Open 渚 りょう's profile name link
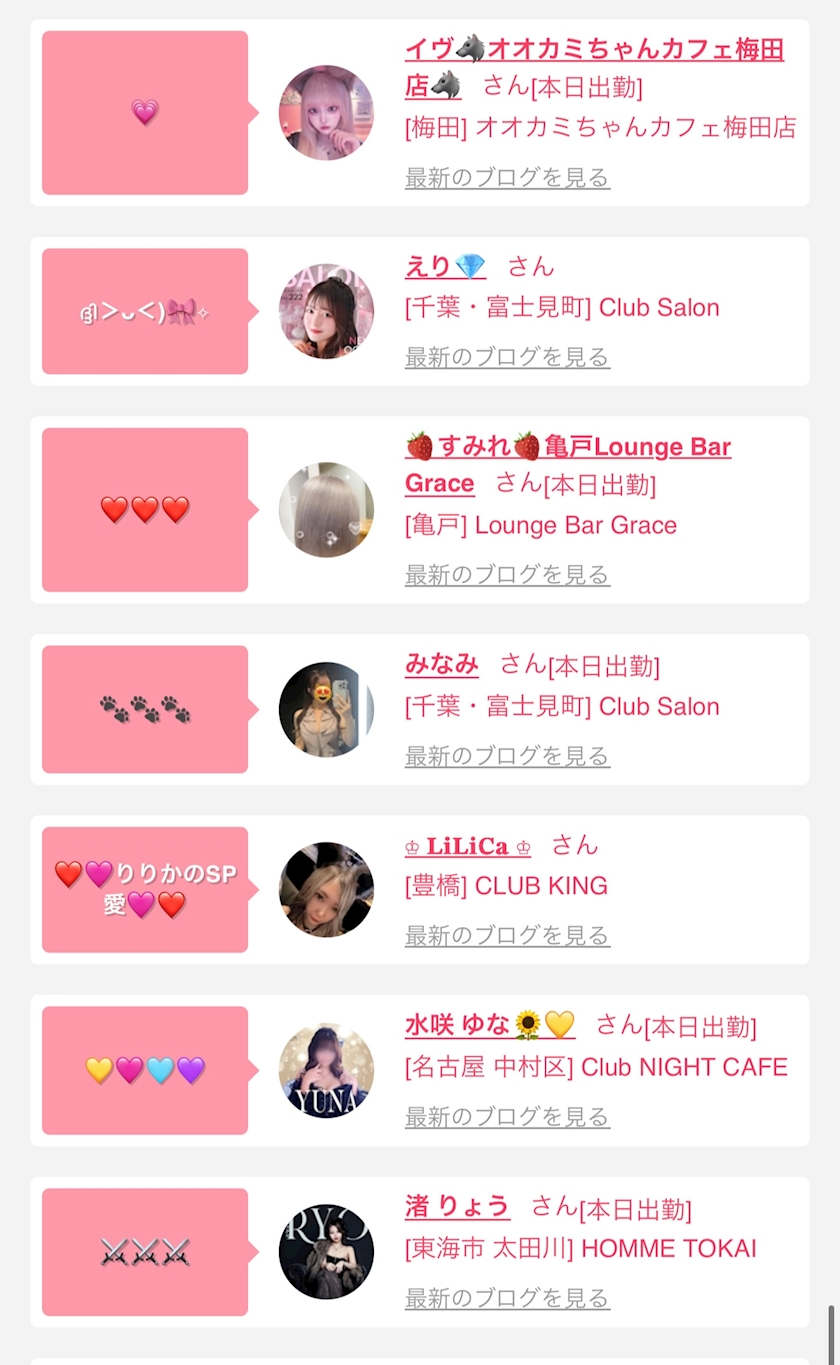Image resolution: width=840 pixels, height=1365 pixels. (x=457, y=1207)
